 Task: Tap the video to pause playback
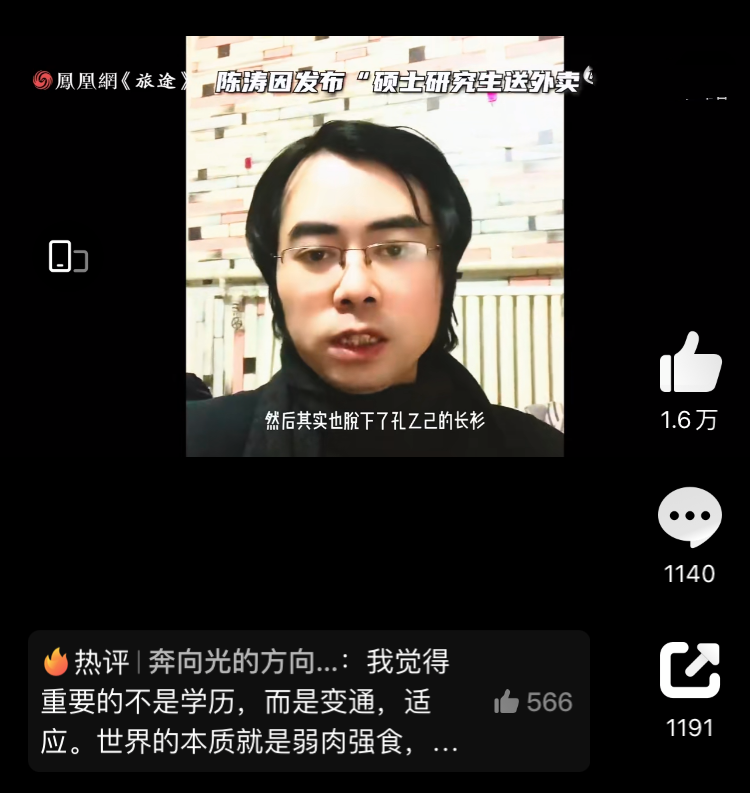click(x=375, y=246)
